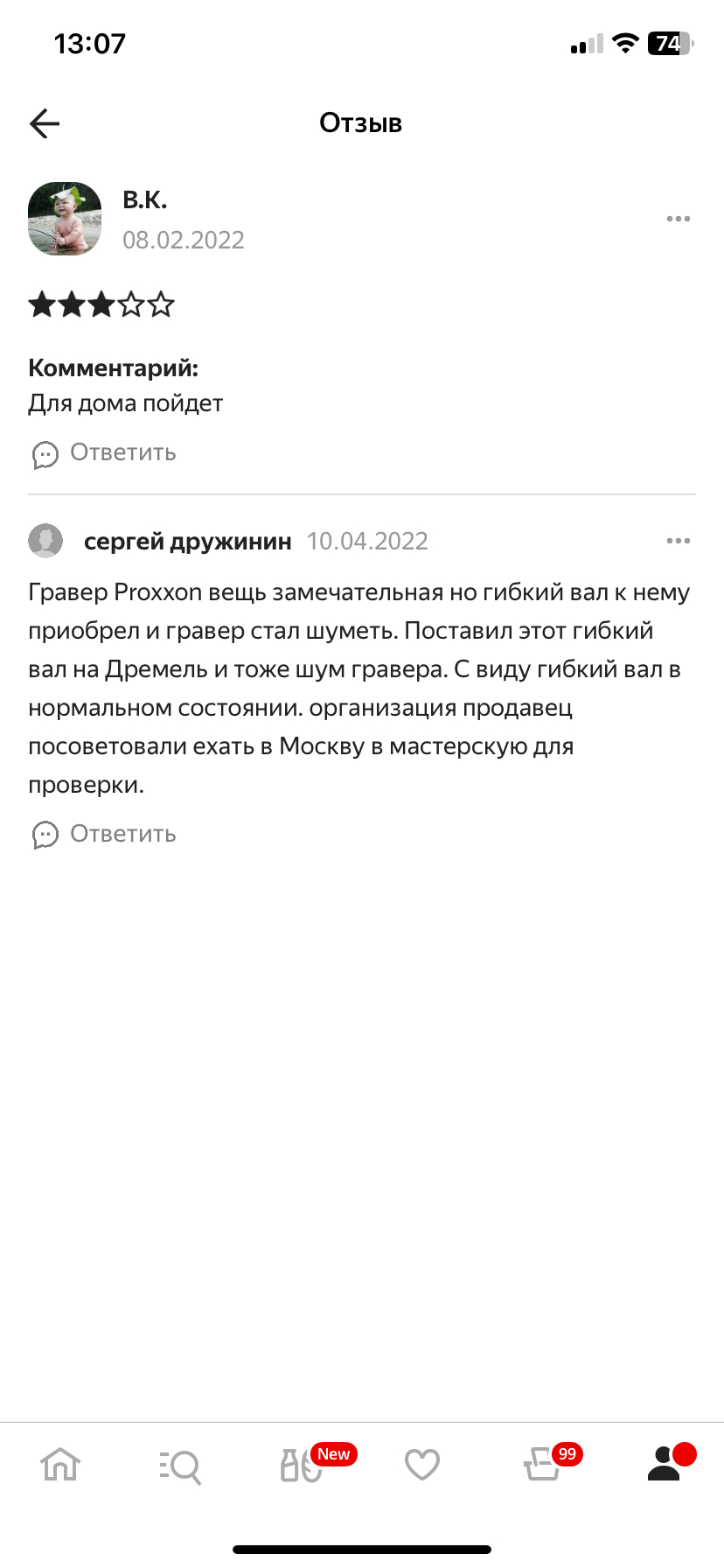Screen dimensions: 724x1568
Task: Reply to В.К.'s review
Action: click(104, 453)
